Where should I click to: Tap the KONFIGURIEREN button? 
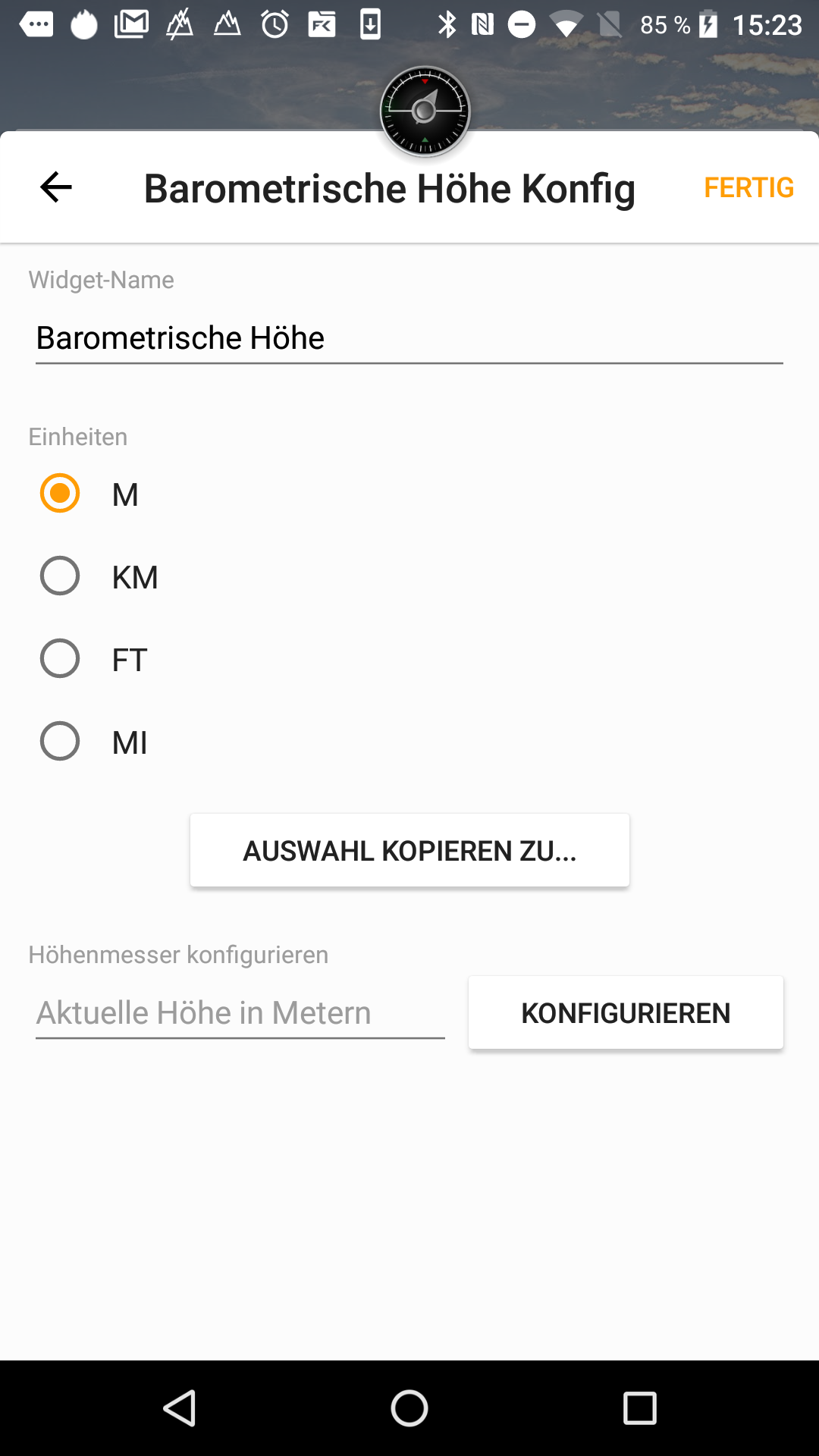pos(626,1012)
